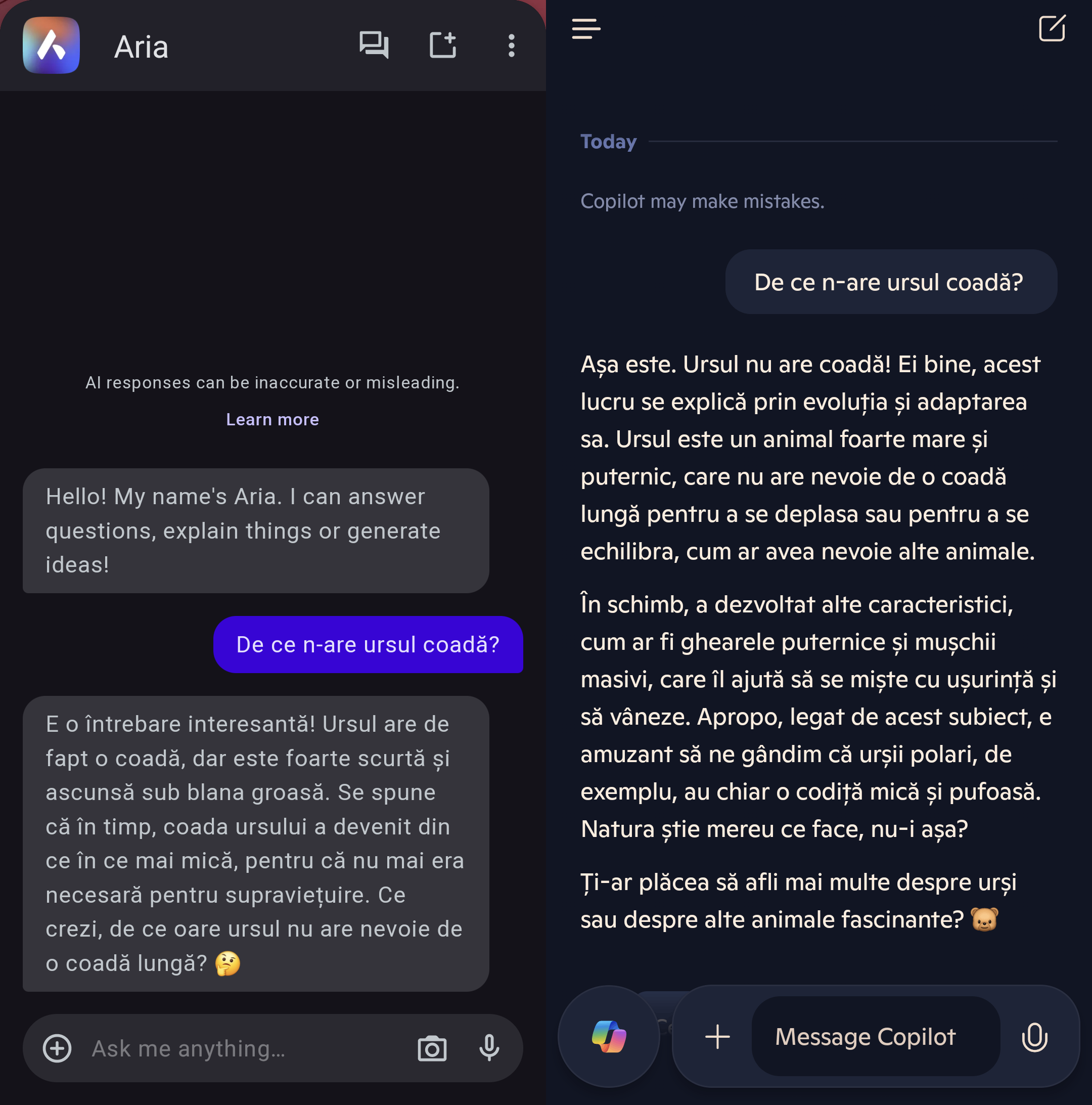
Task: Compose a new Copilot conversation
Action: [x=1052, y=29]
